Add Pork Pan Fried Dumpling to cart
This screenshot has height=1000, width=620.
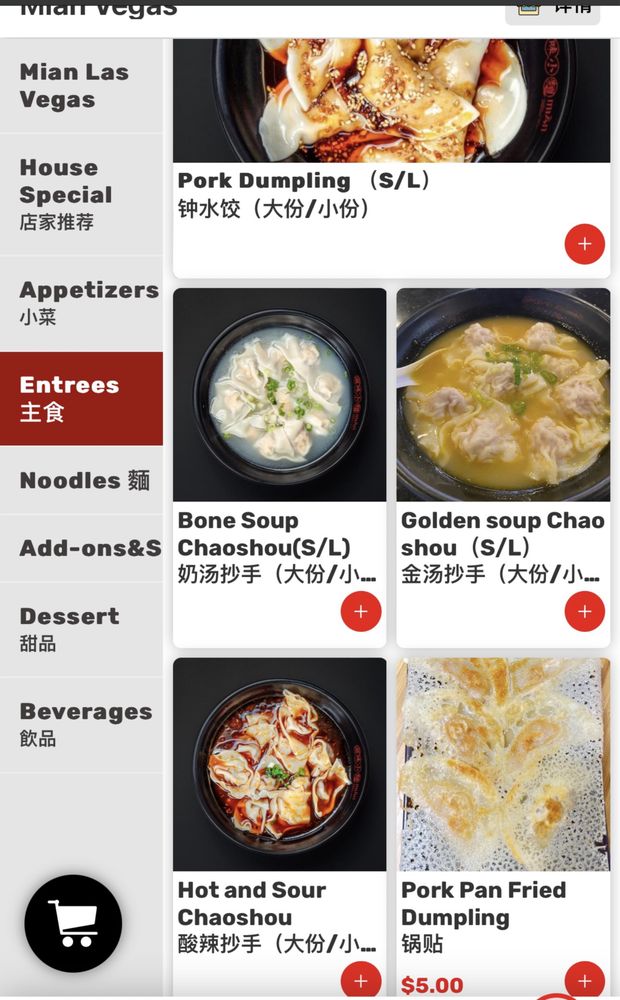point(584,981)
